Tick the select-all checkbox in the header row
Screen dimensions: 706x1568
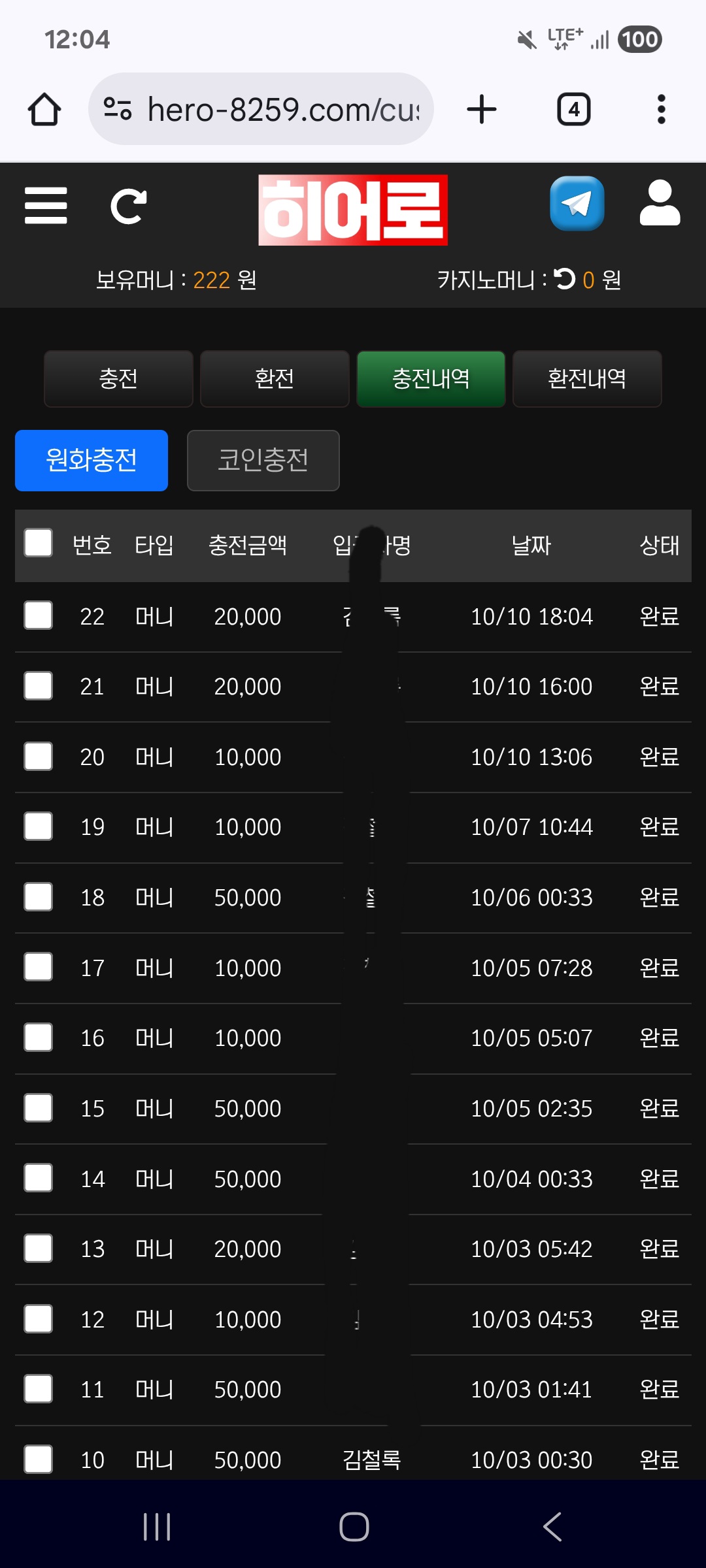(x=39, y=543)
